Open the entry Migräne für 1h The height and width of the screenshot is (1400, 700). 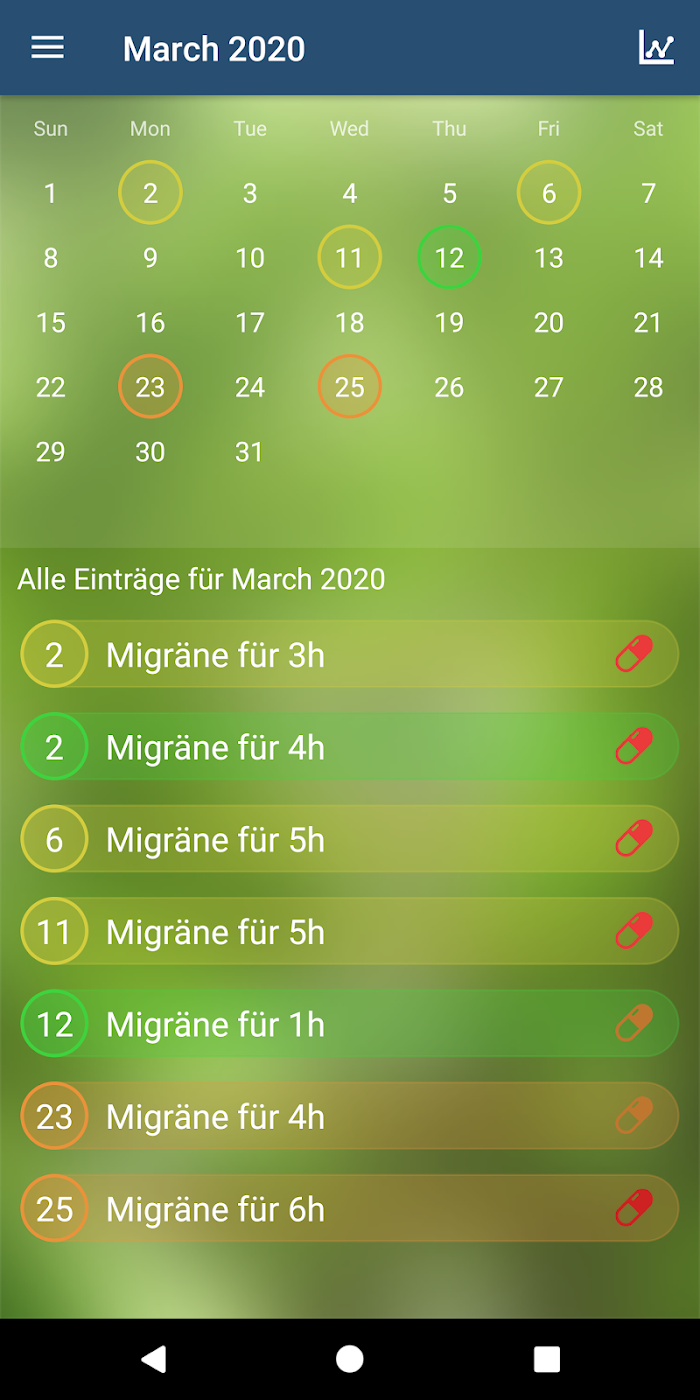pyautogui.click(x=350, y=1024)
